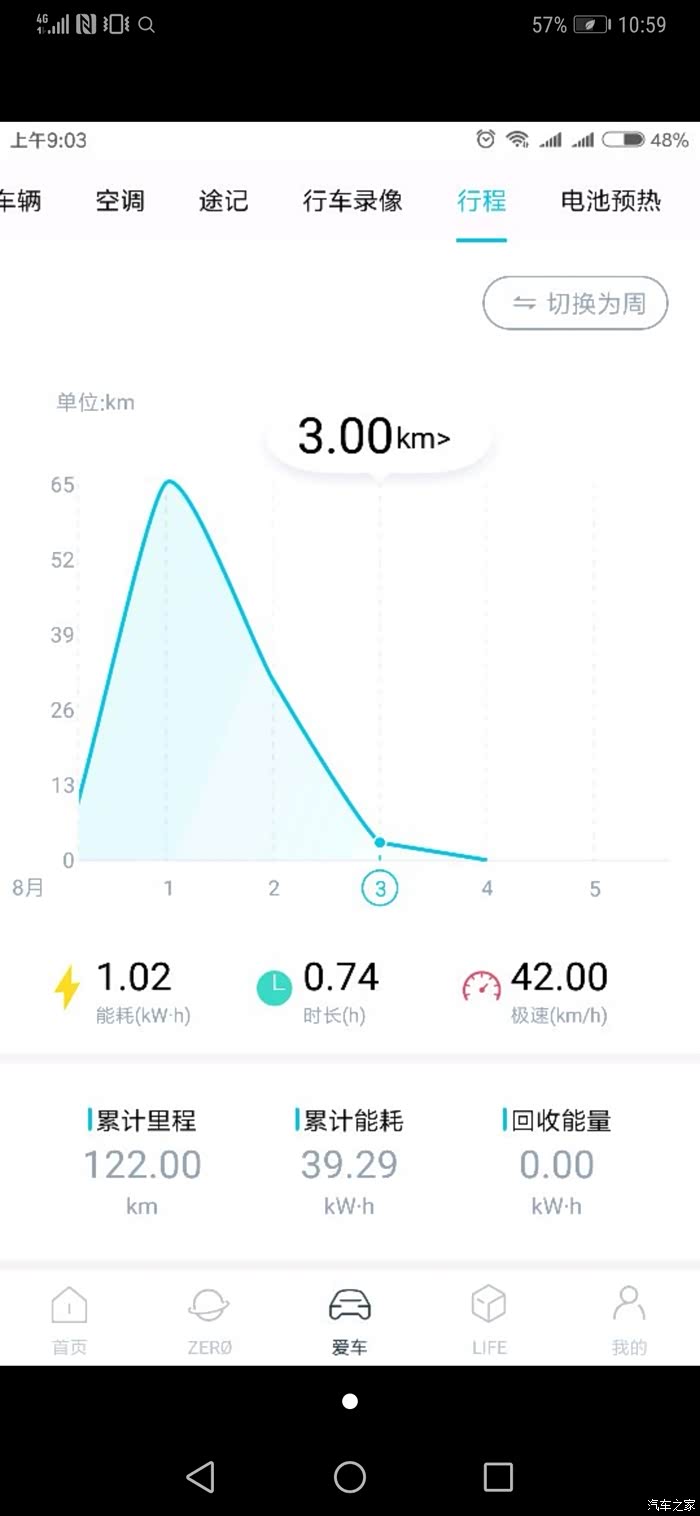Viewport: 700px width, 1516px height.
Task: Switch to the LIFE tab
Action: (x=489, y=1320)
